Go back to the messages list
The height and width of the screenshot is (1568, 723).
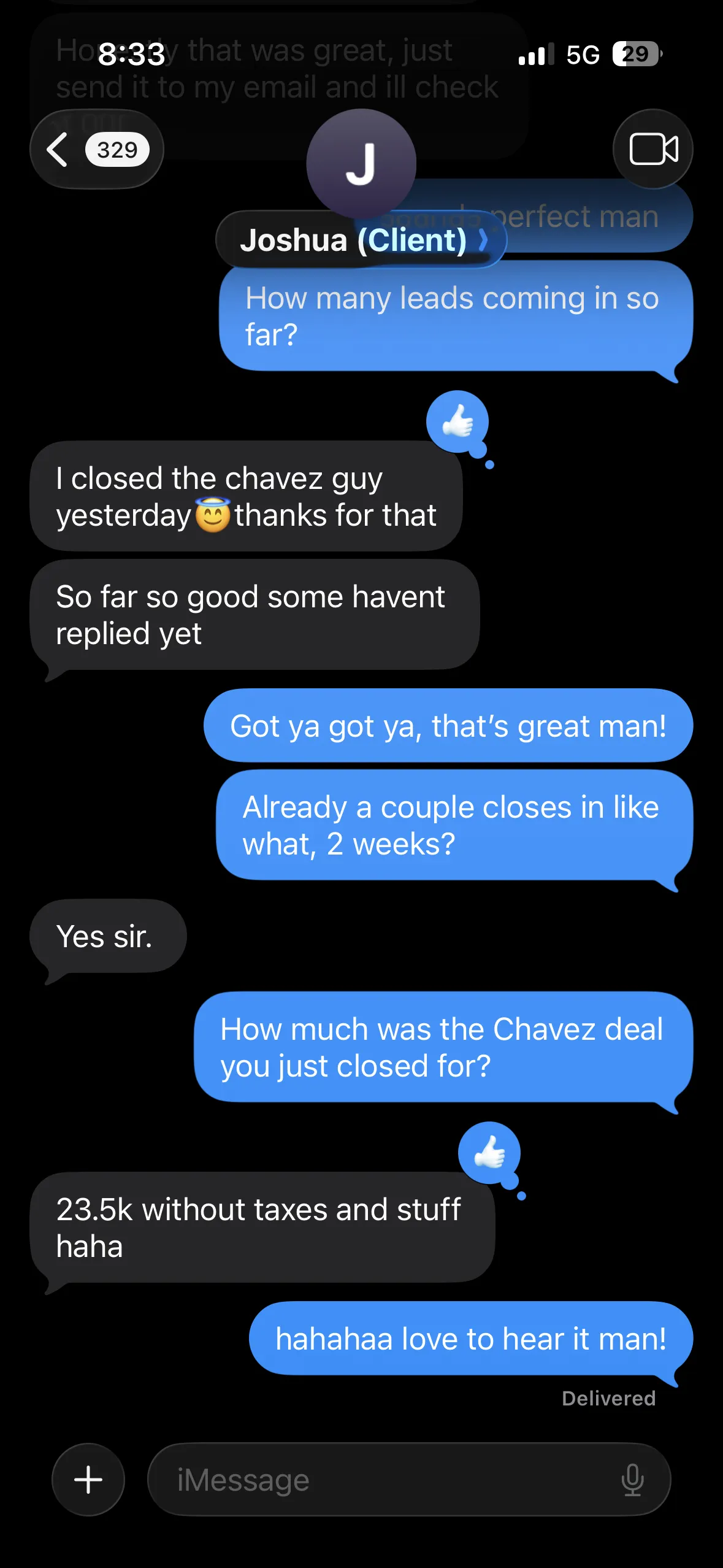96,149
